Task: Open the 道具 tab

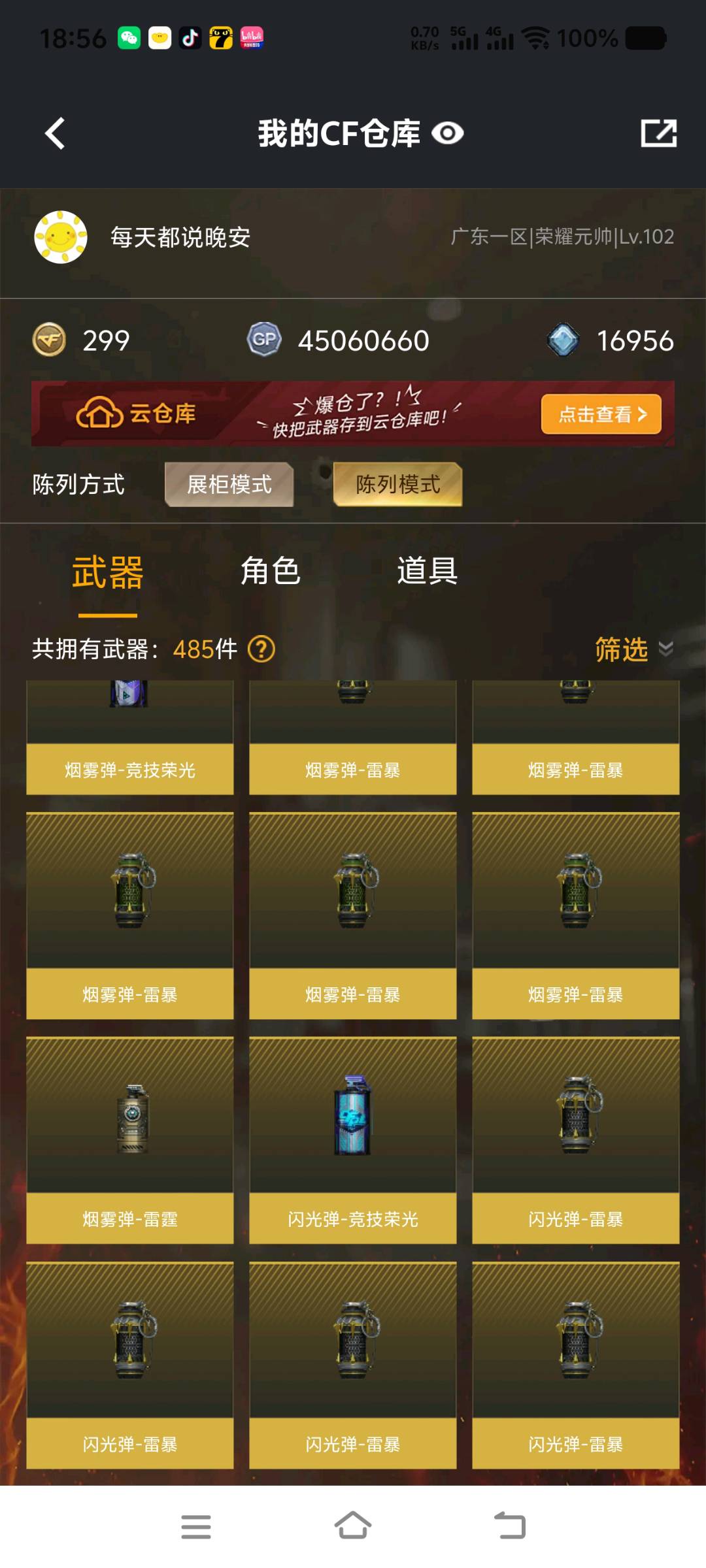Action: 427,572
